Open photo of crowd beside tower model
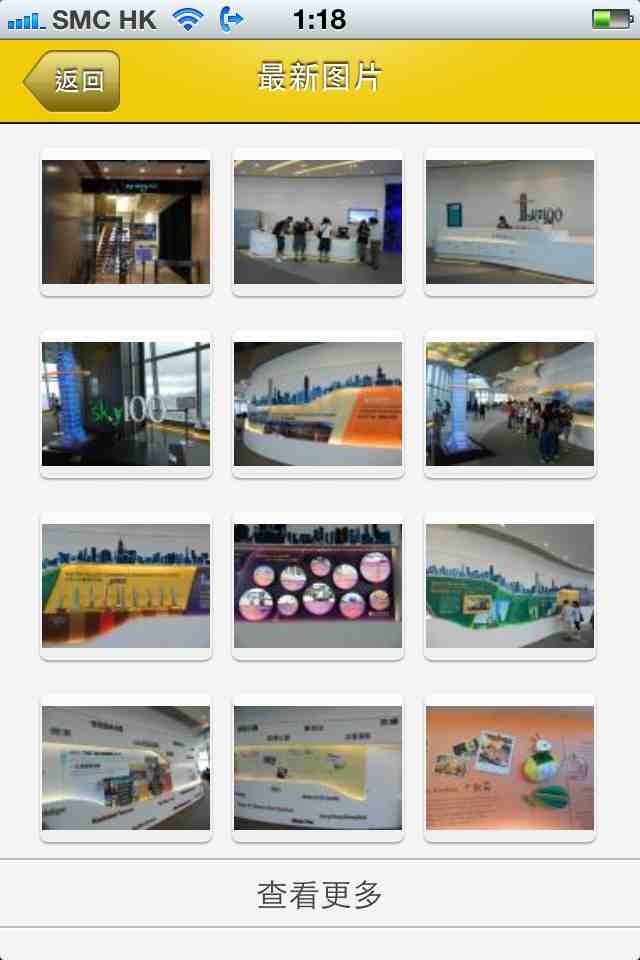The width and height of the screenshot is (640, 960). (510, 404)
